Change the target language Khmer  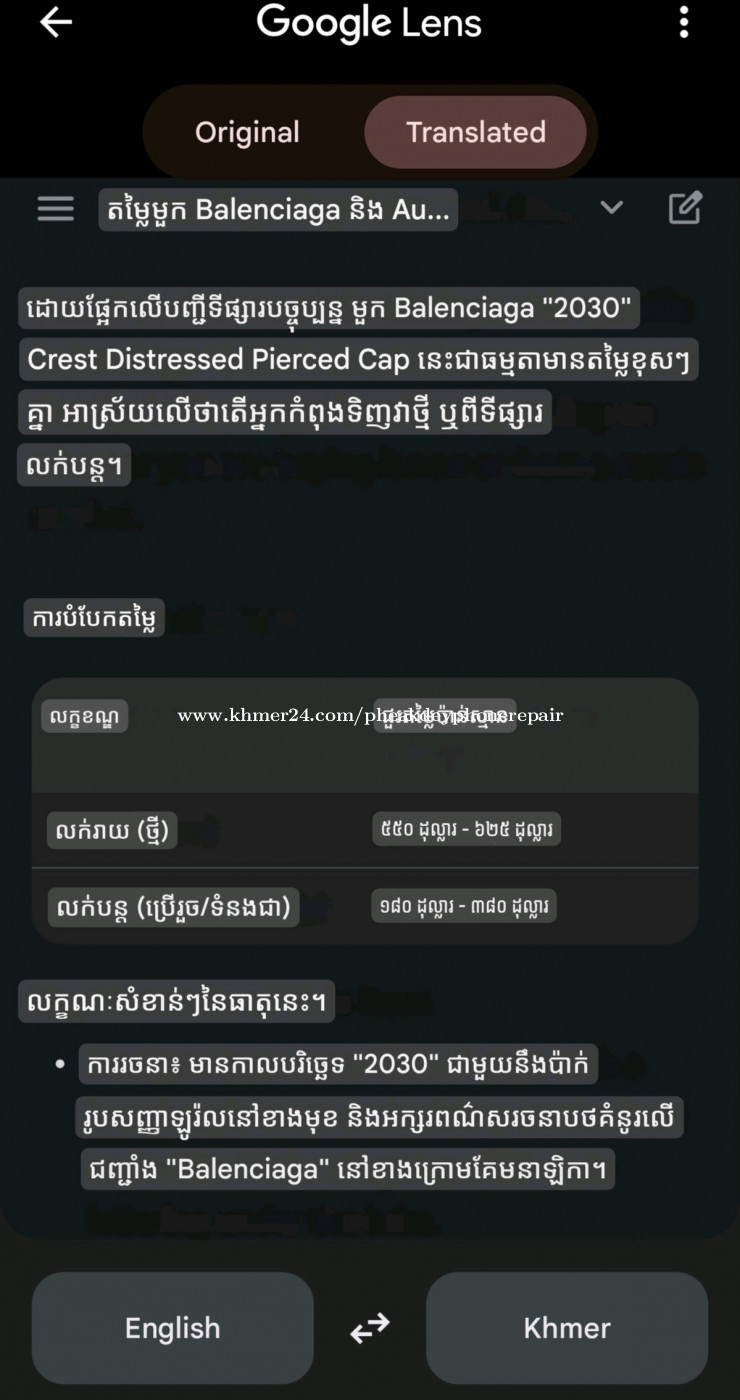click(x=566, y=1328)
